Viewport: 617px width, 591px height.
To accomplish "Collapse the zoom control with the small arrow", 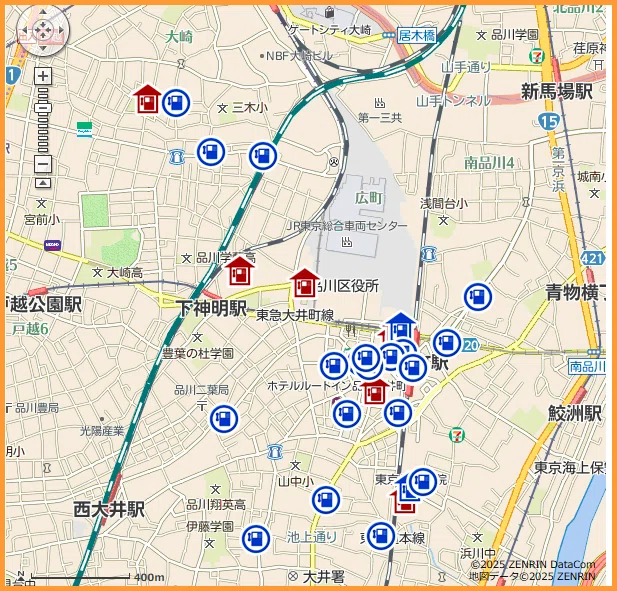I will (x=43, y=183).
